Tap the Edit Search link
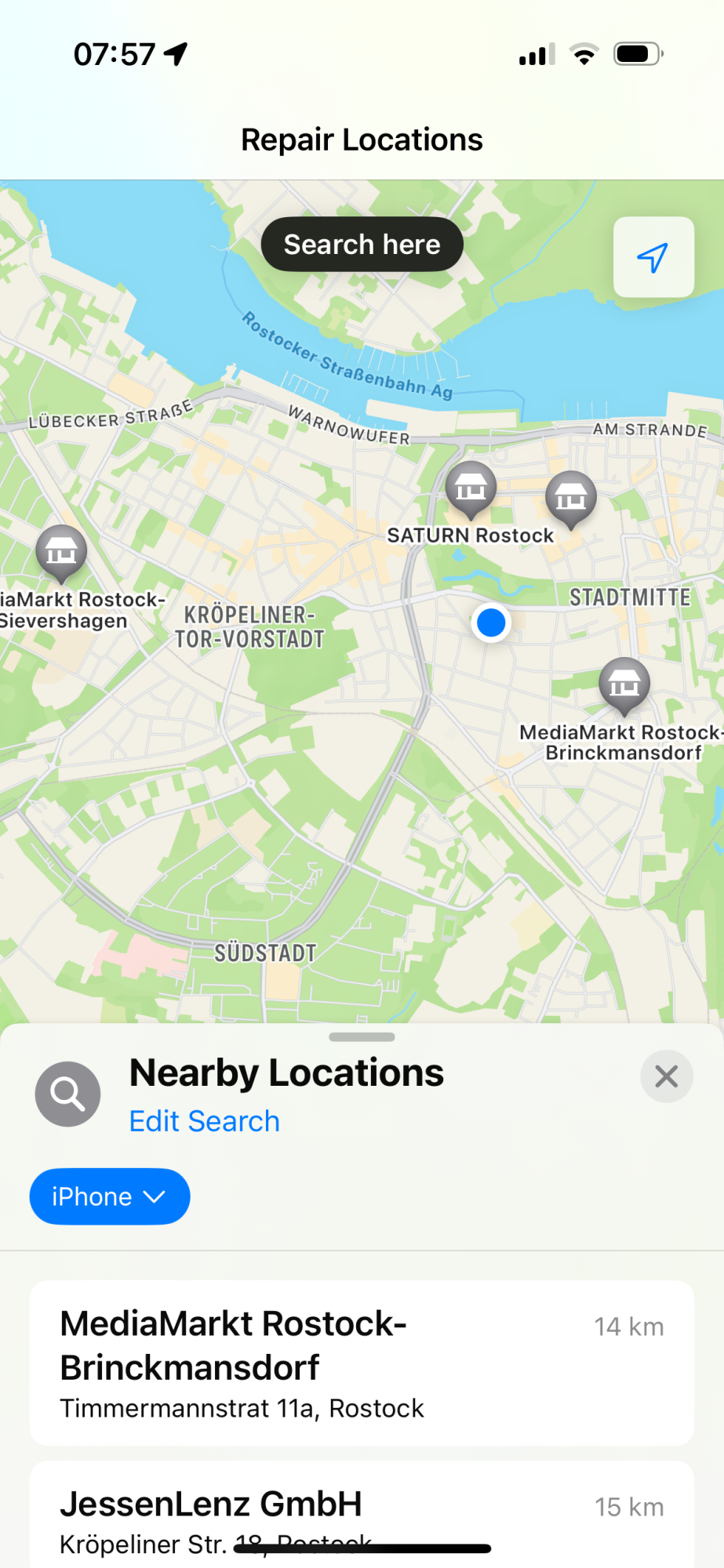Viewport: 724px width, 1568px height. (204, 1121)
